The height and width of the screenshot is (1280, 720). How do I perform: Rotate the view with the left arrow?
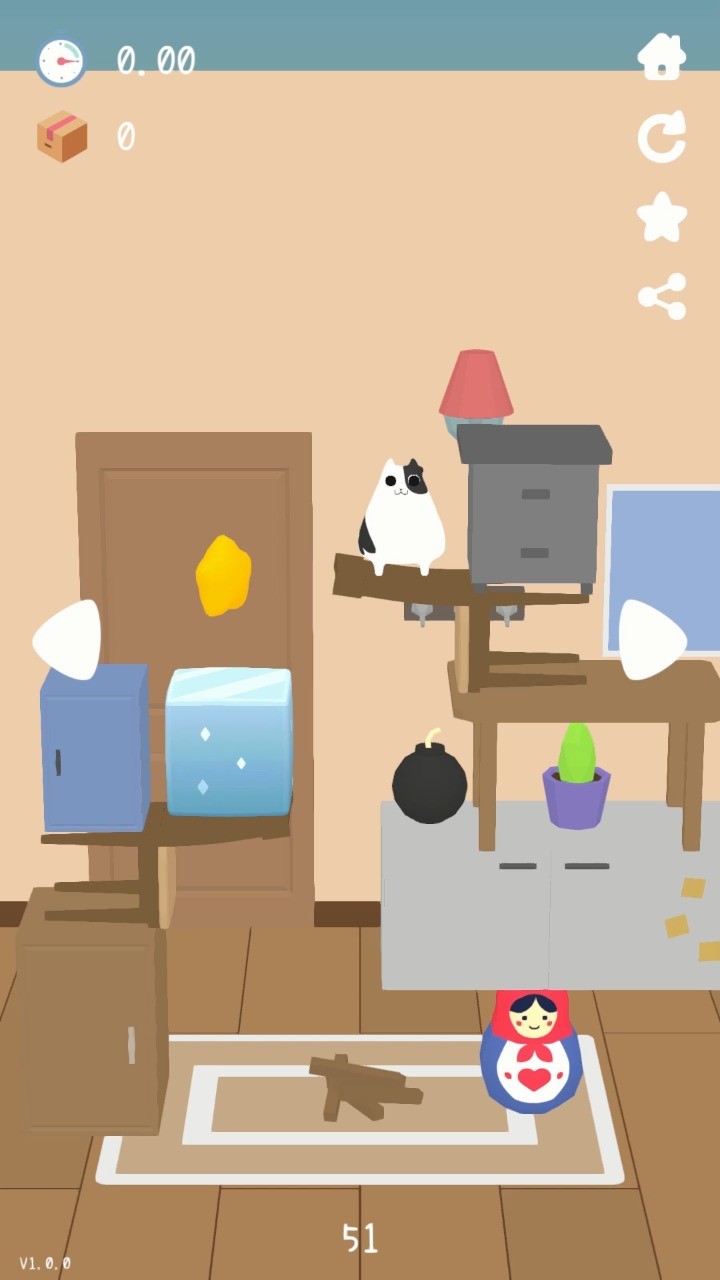point(68,639)
